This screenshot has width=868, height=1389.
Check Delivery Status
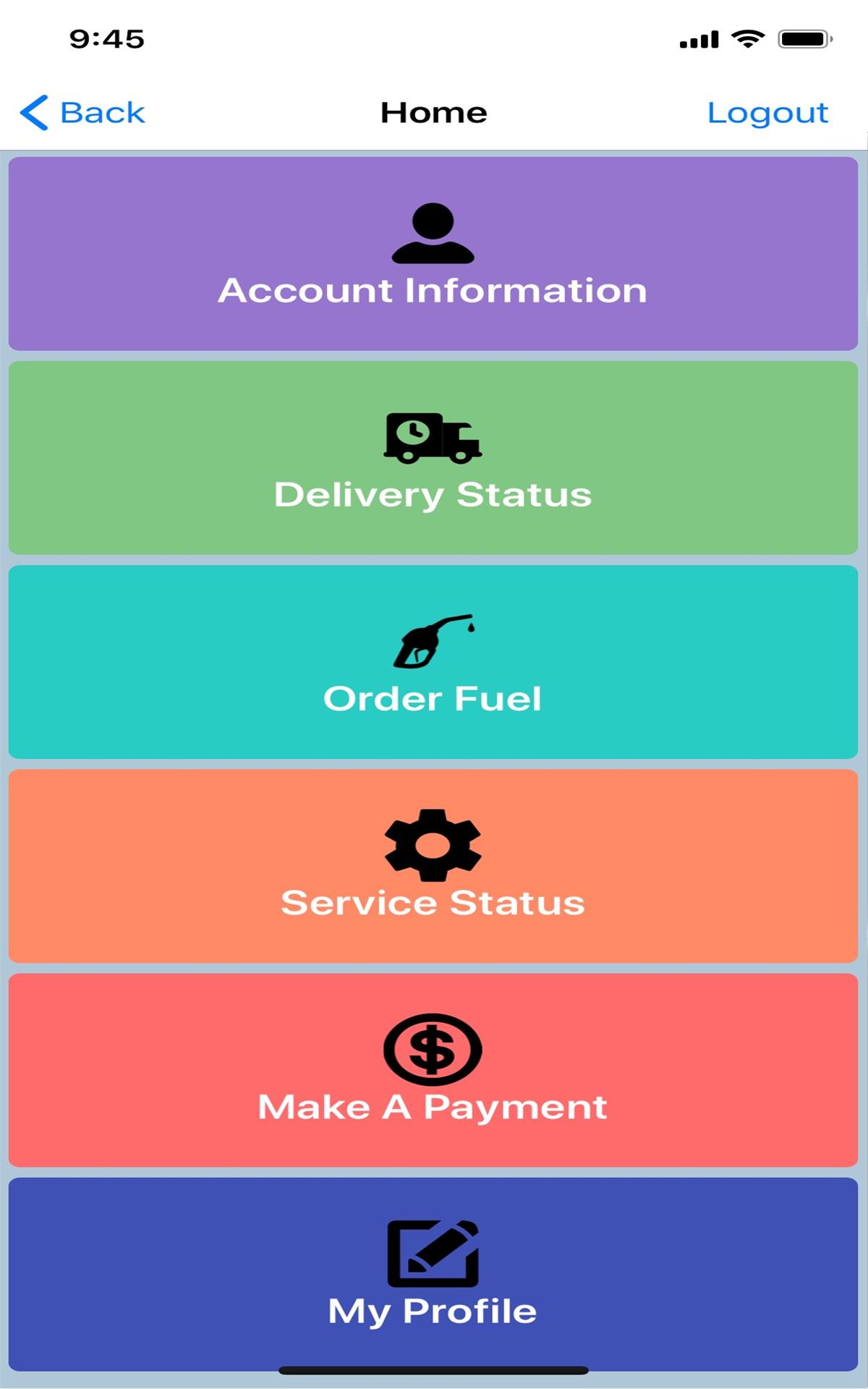[433, 458]
